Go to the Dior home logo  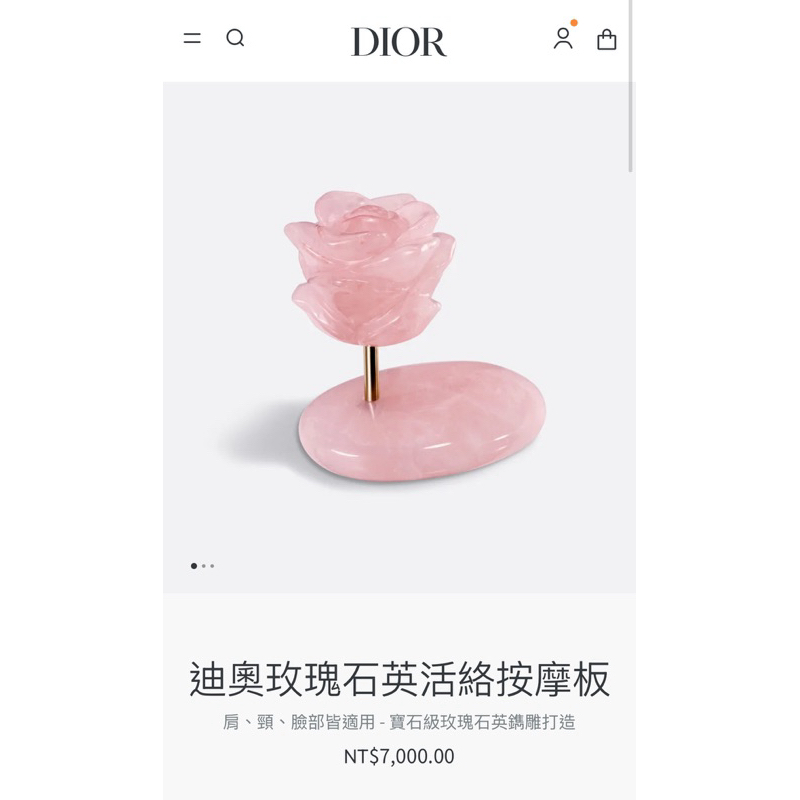(x=398, y=41)
